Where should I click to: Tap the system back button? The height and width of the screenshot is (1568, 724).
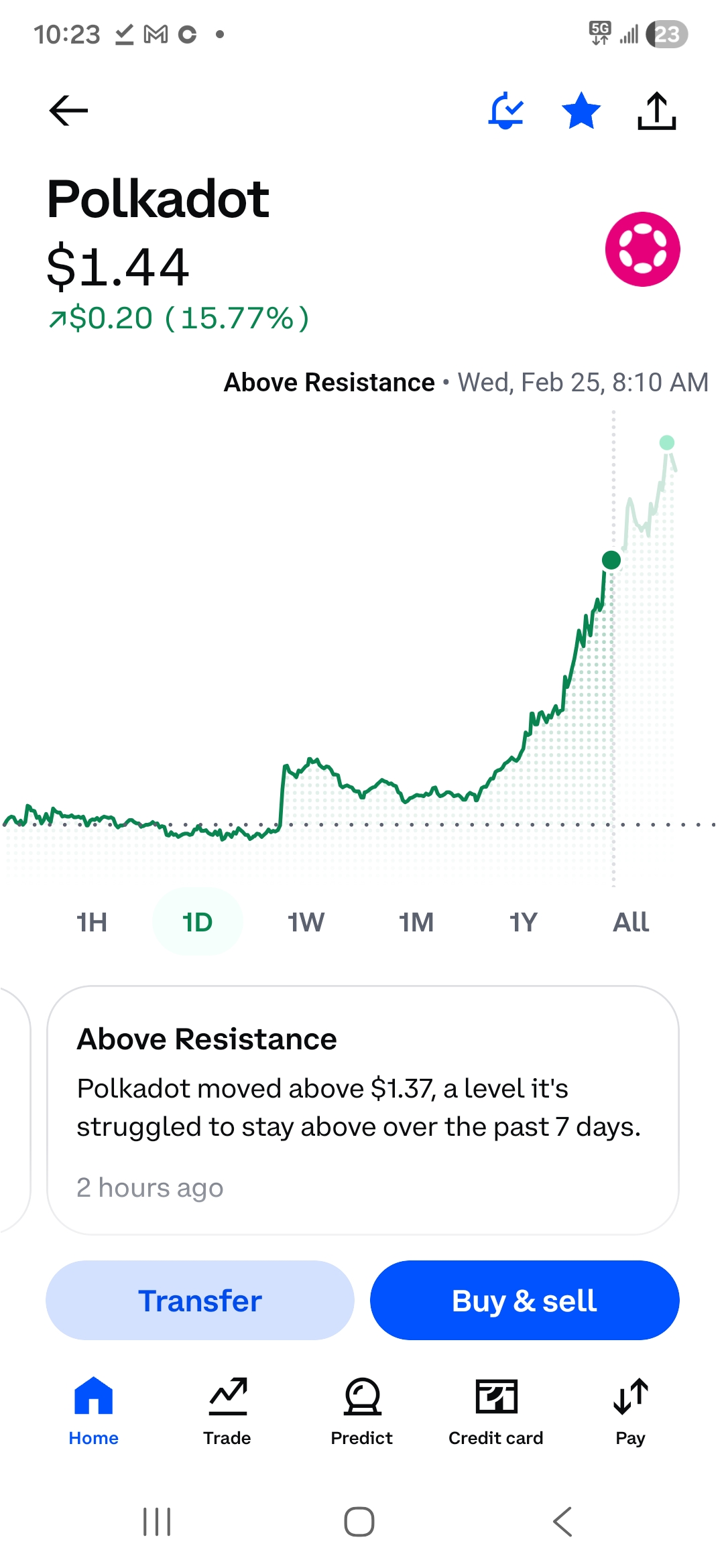pos(562,1522)
